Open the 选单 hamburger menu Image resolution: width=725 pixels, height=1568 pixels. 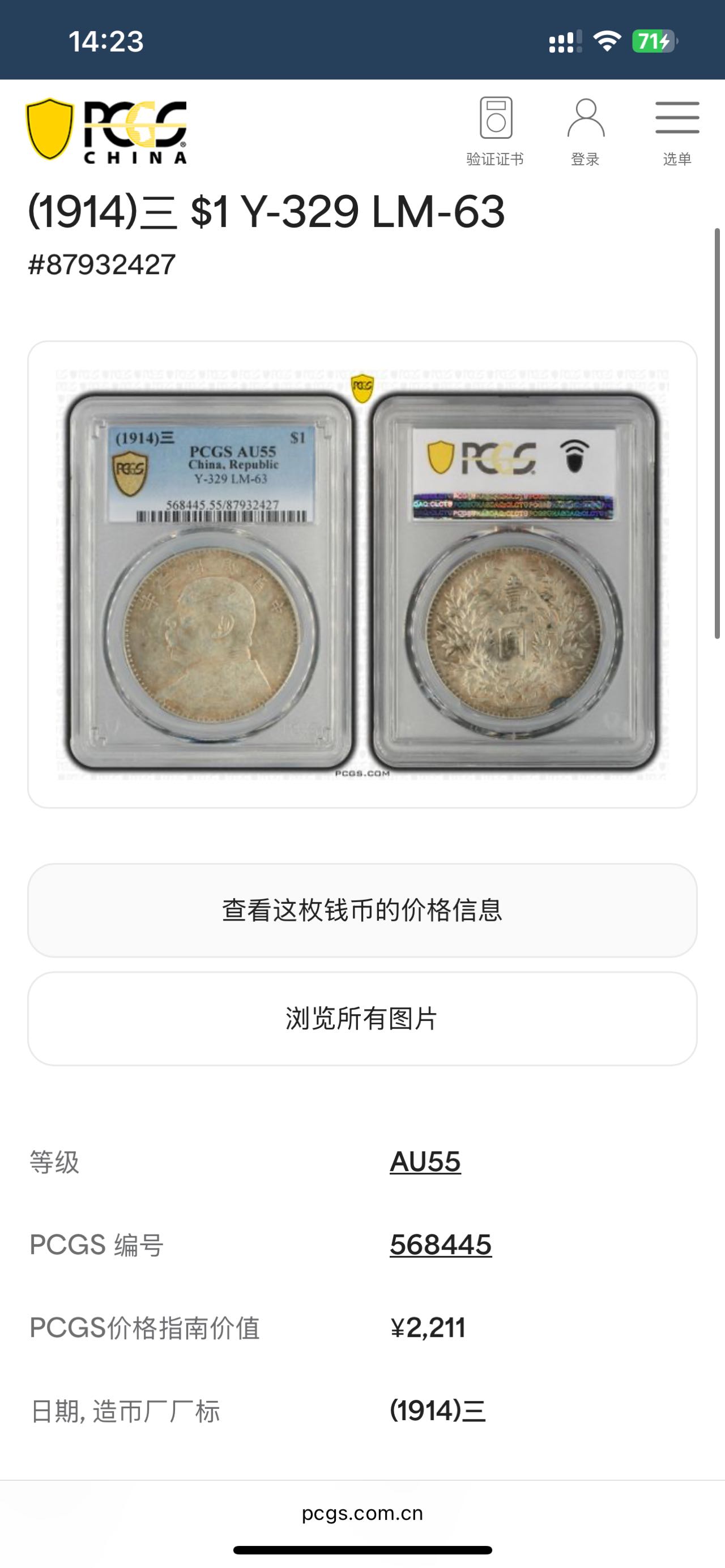pyautogui.click(x=677, y=131)
